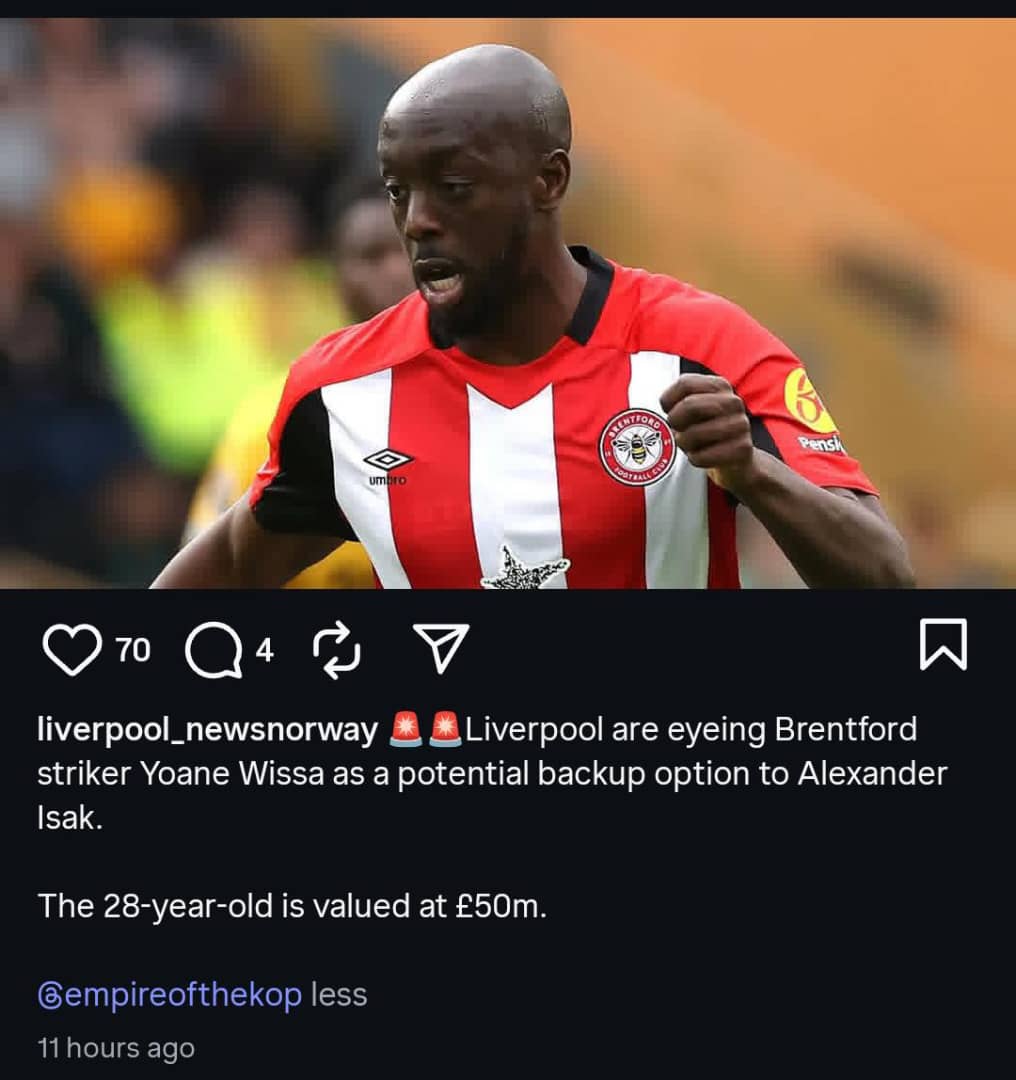The width and height of the screenshot is (1016, 1080).
Task: Open comments on the Wissa post
Action: [x=211, y=650]
